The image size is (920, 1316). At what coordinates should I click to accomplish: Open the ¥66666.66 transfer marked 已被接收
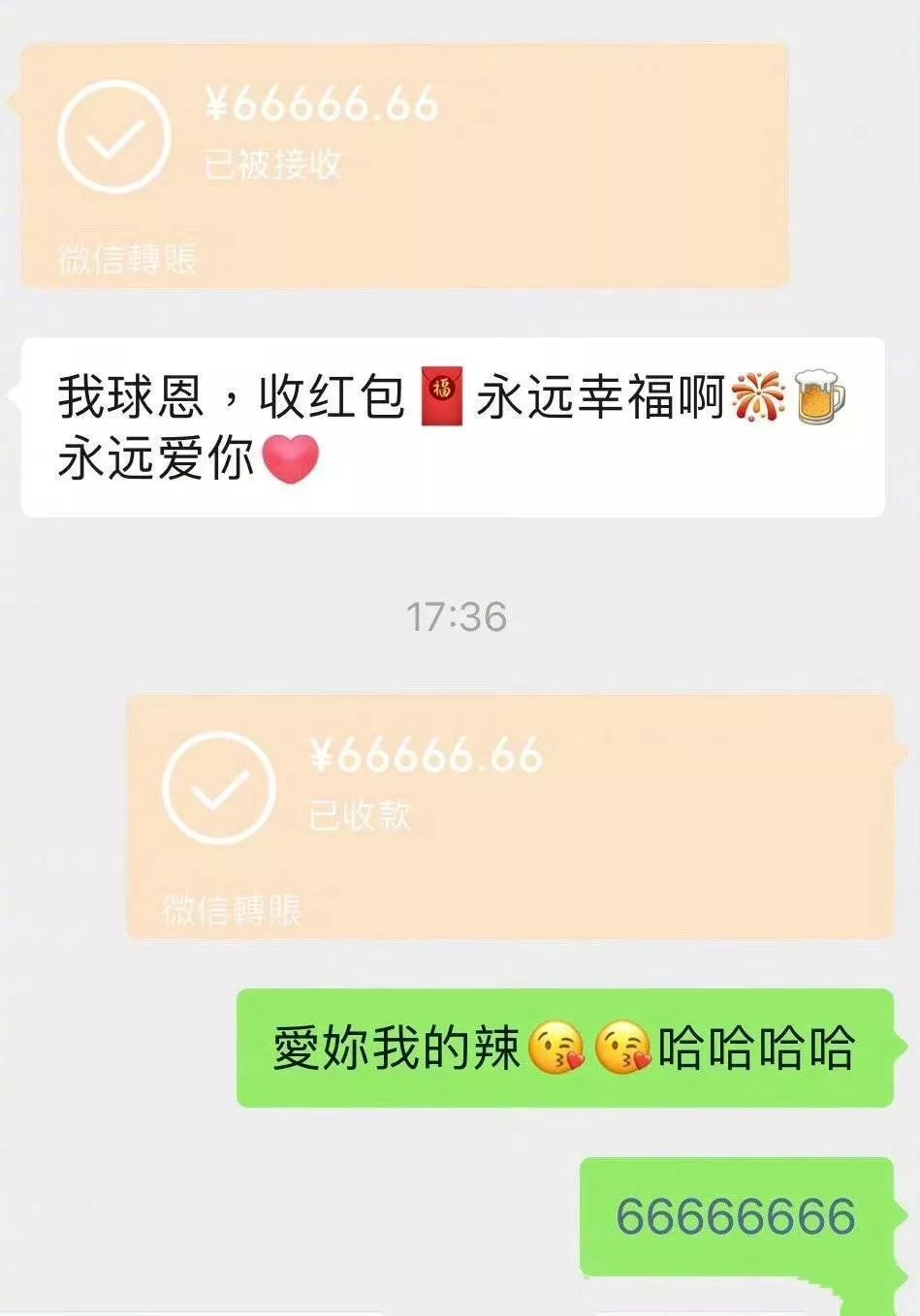404,165
